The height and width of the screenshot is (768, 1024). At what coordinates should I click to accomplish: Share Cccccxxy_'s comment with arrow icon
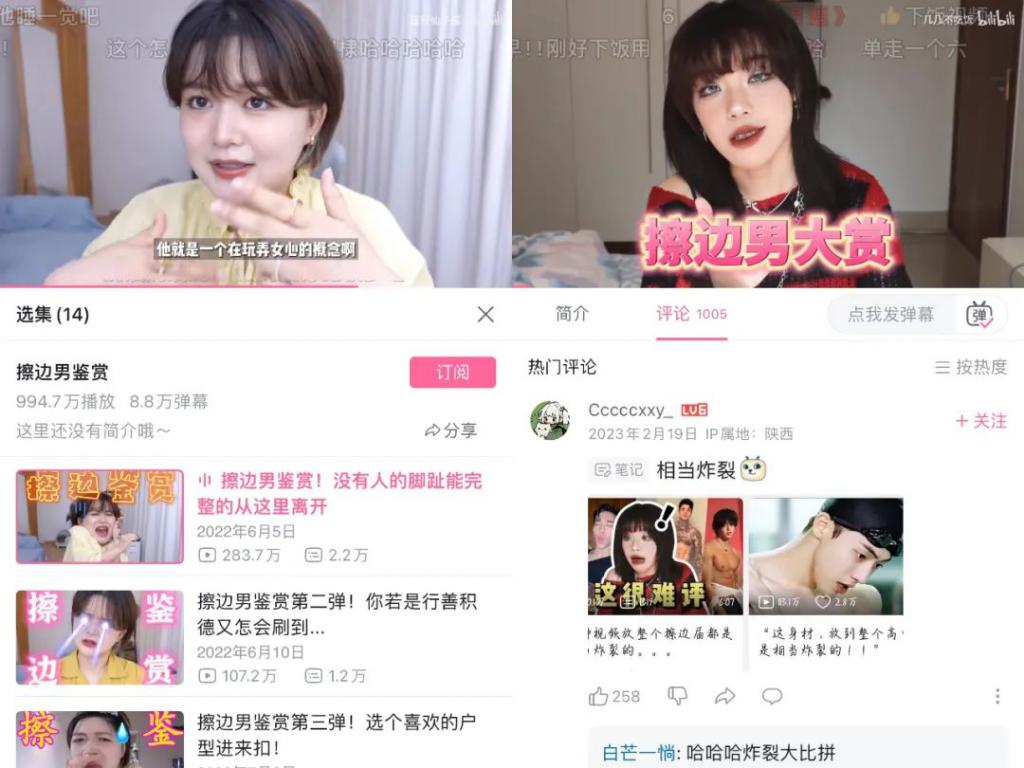tap(725, 696)
